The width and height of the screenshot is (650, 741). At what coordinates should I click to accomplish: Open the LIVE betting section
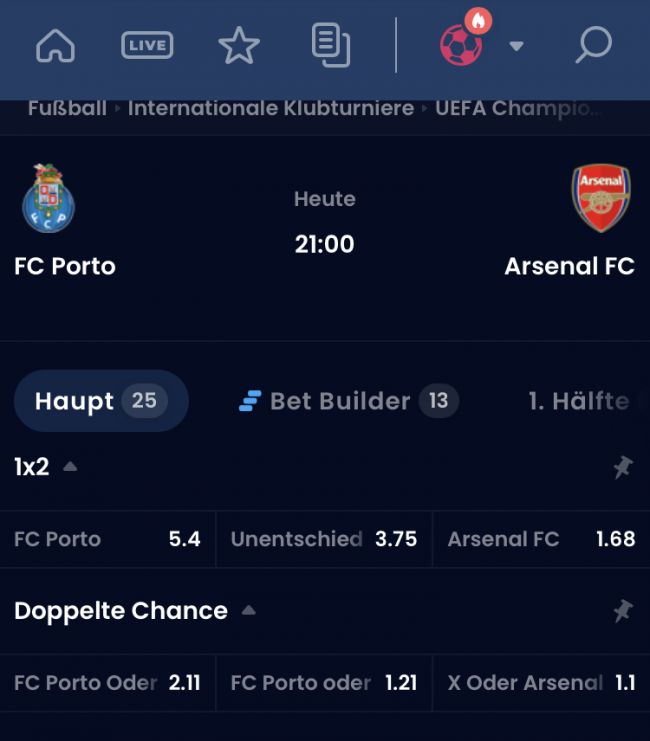[x=147, y=46]
